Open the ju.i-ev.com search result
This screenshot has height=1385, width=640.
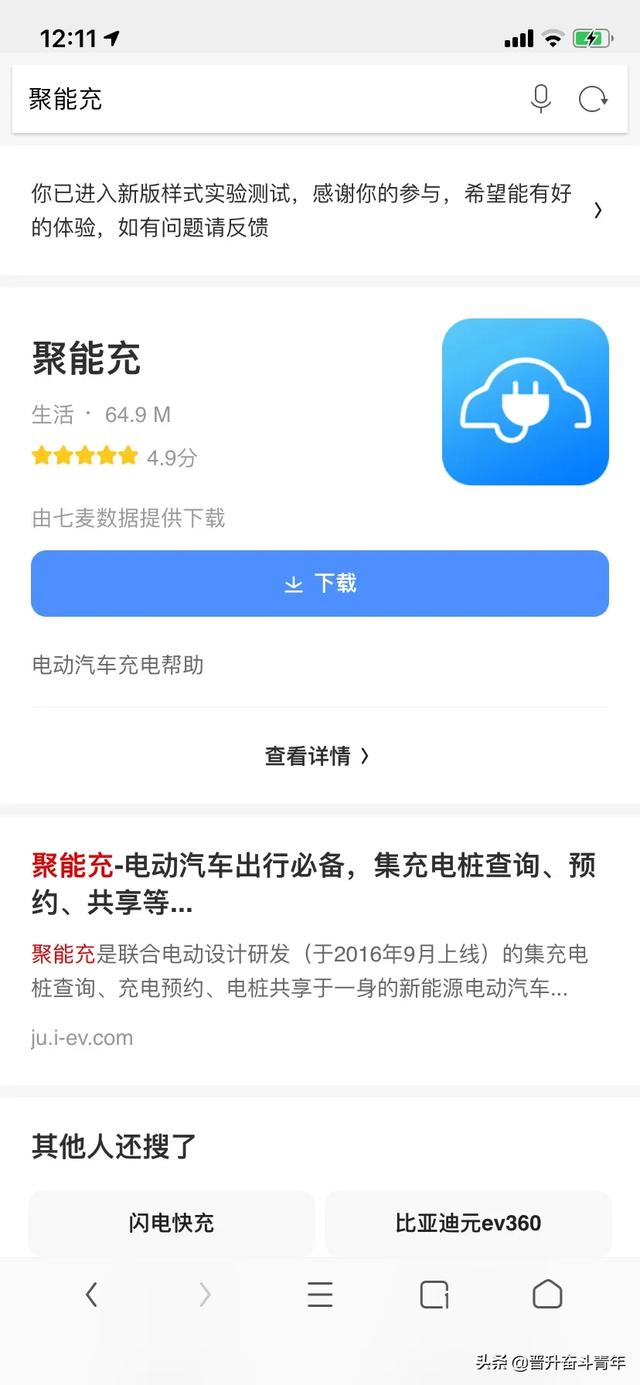320,949
